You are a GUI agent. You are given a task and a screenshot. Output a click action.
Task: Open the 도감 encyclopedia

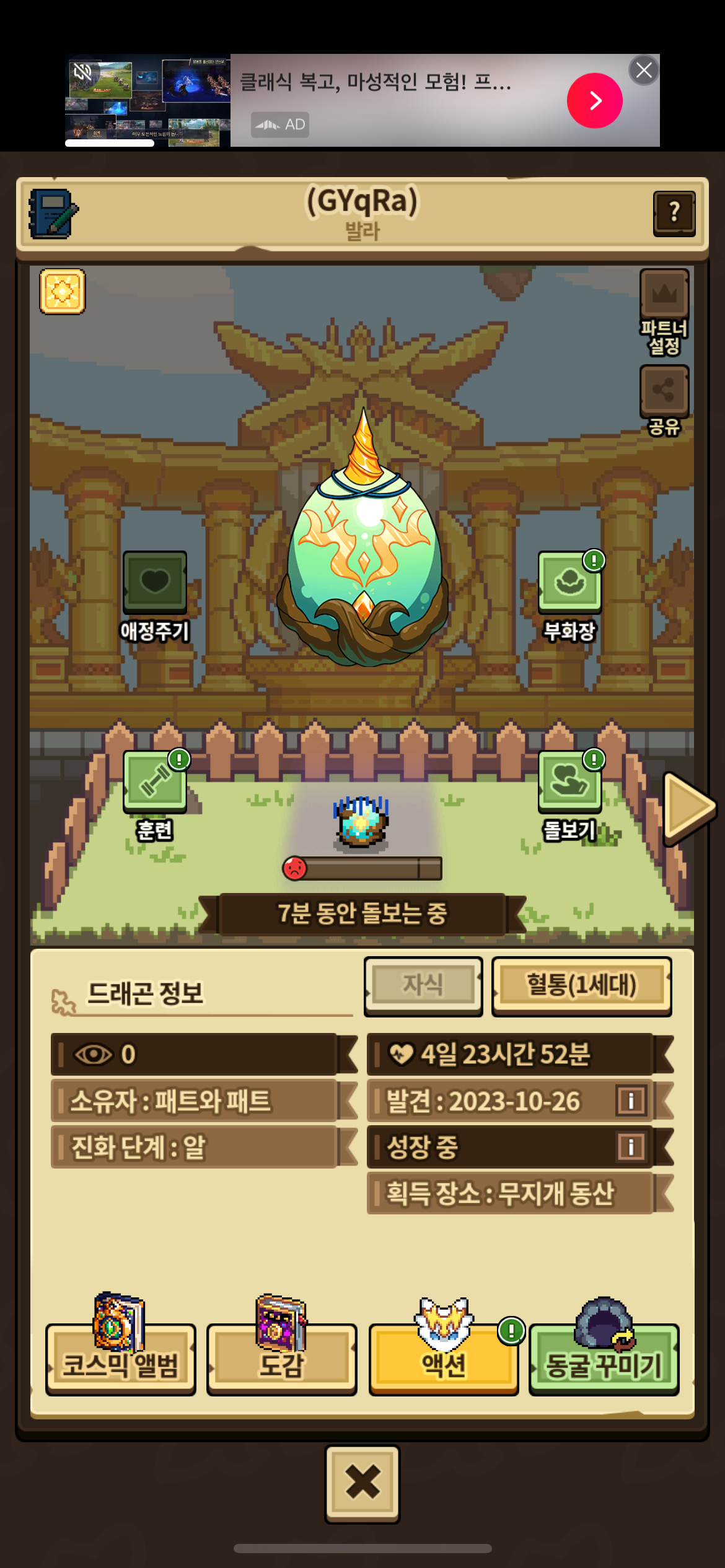pyautogui.click(x=282, y=1361)
